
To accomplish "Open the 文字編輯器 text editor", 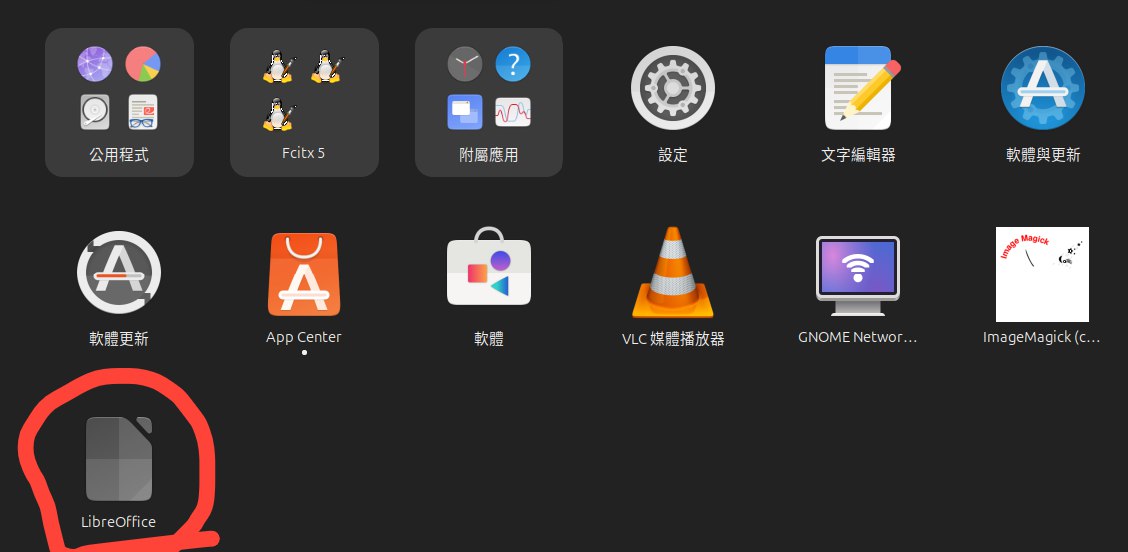I will pos(858,90).
